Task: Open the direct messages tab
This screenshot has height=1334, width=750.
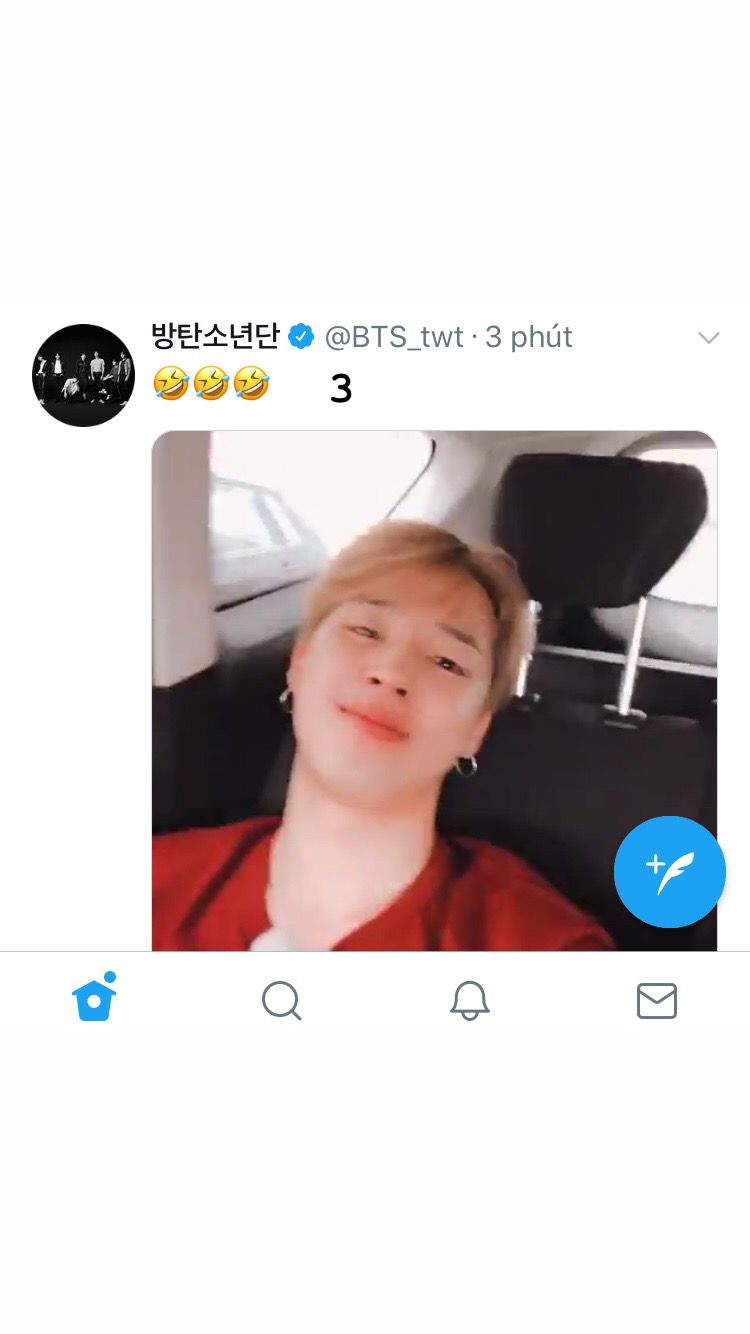Action: [x=657, y=1001]
